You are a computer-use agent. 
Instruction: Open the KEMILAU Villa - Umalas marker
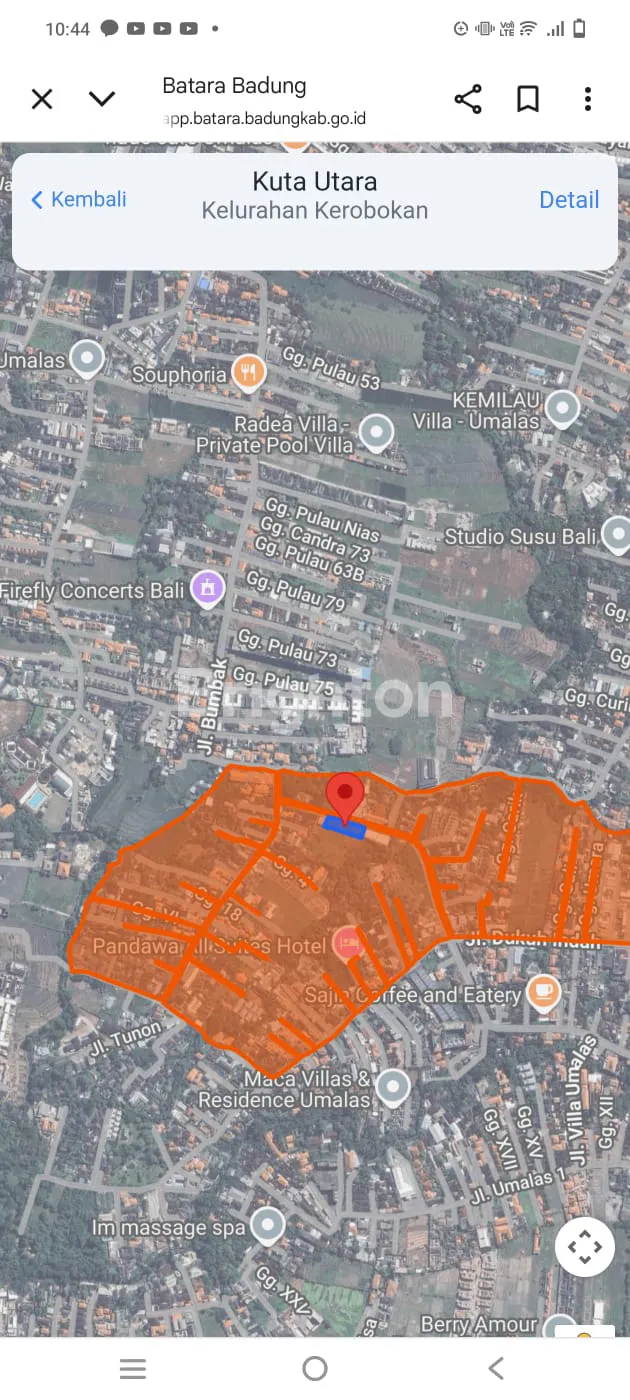[563, 407]
